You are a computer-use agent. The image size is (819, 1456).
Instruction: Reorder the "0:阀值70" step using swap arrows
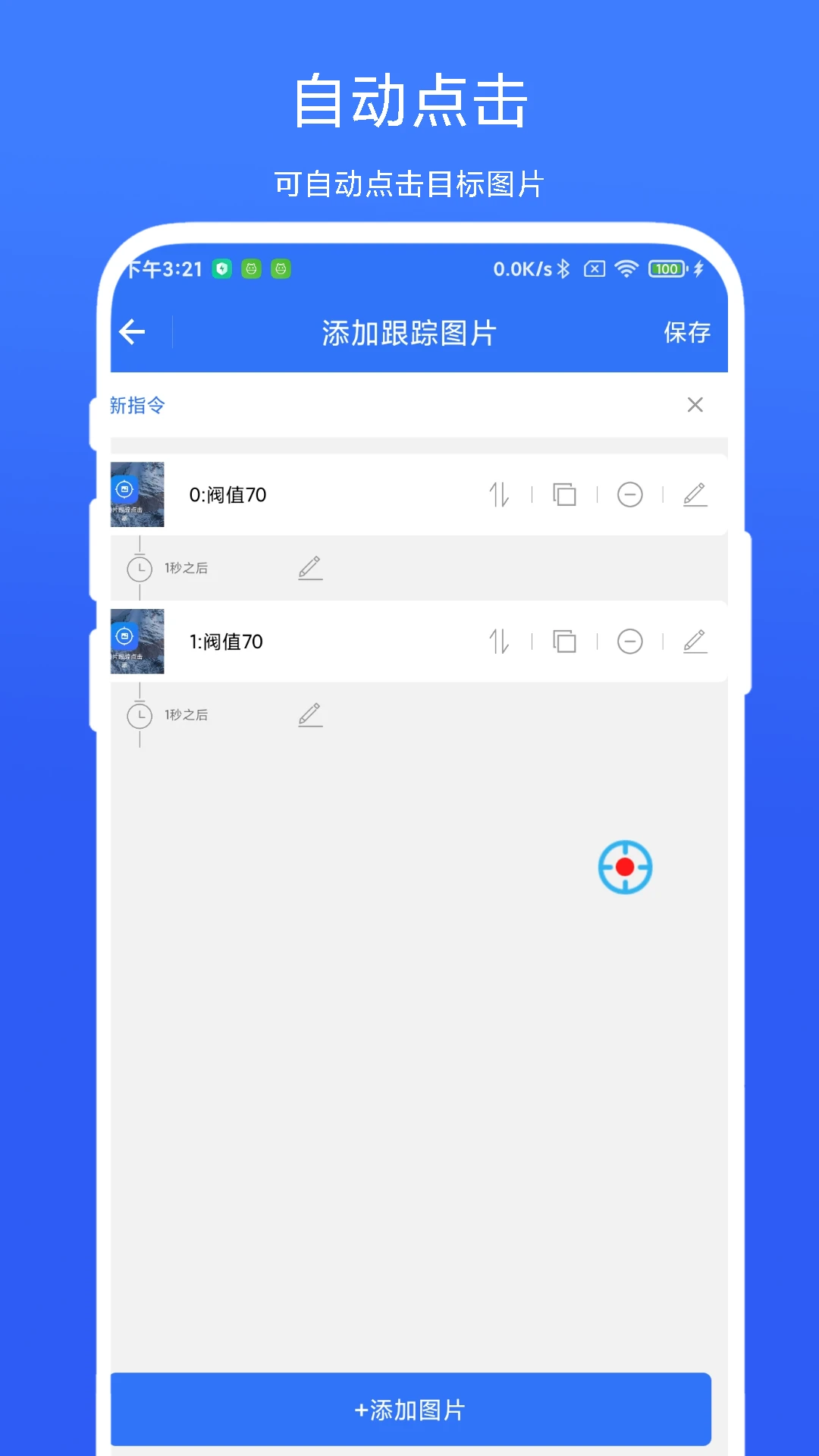coord(500,494)
